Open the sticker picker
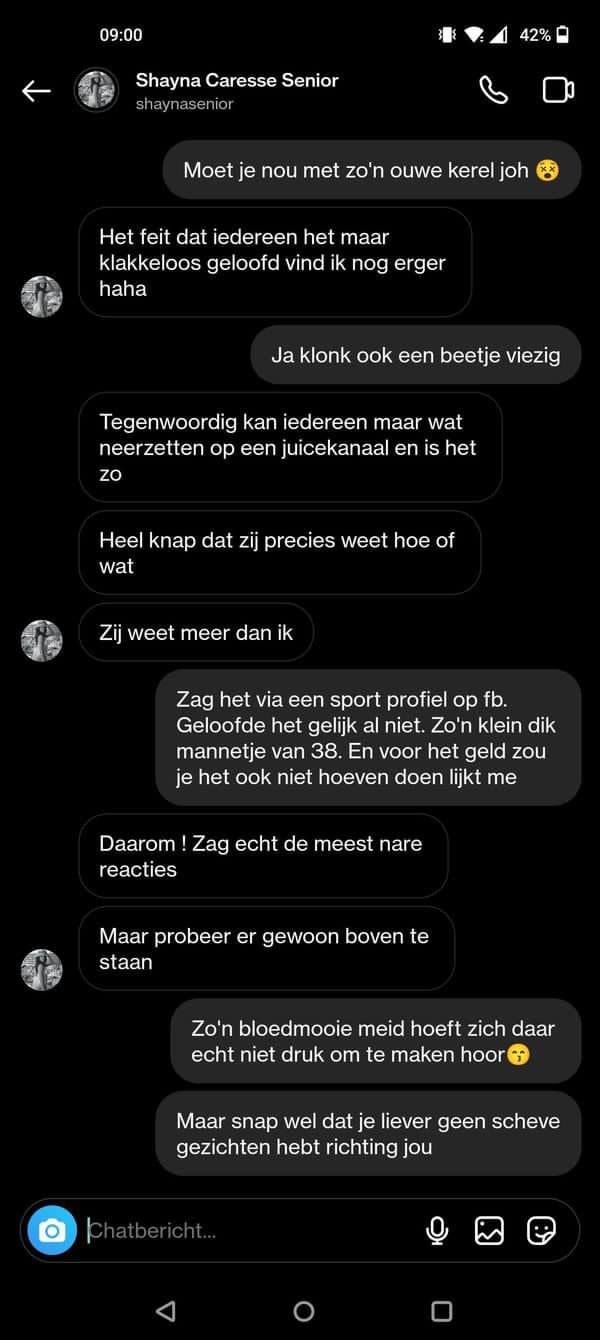Image resolution: width=600 pixels, height=1340 pixels. click(x=541, y=1230)
